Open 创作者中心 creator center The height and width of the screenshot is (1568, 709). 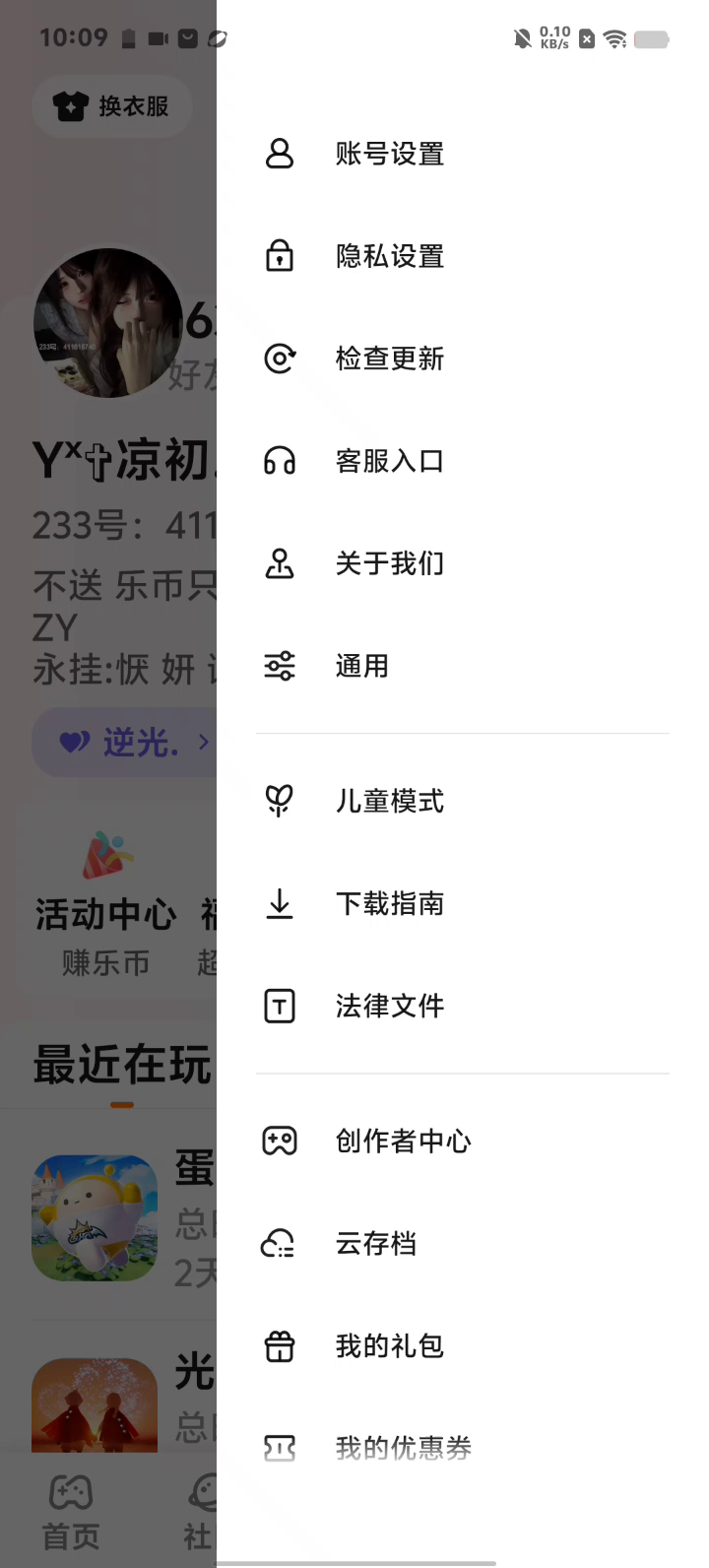(x=404, y=1141)
